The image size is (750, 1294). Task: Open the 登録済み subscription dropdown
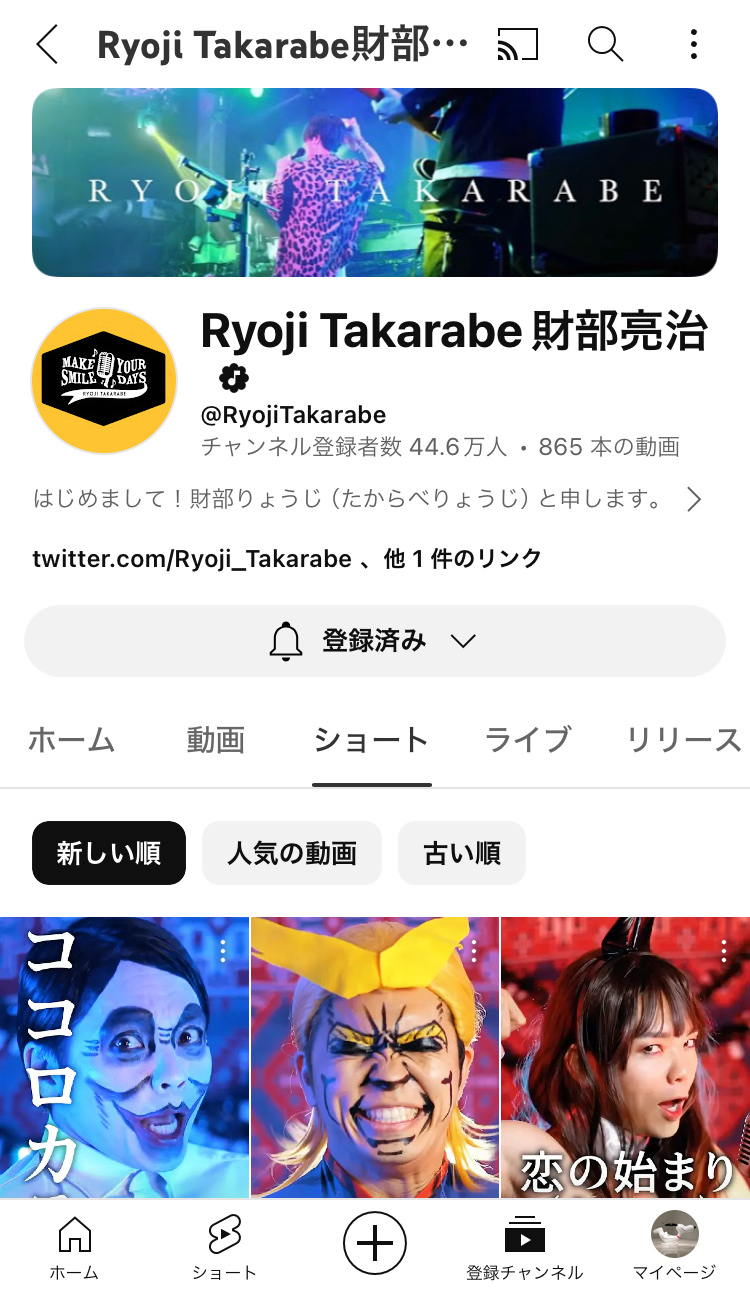(x=374, y=641)
